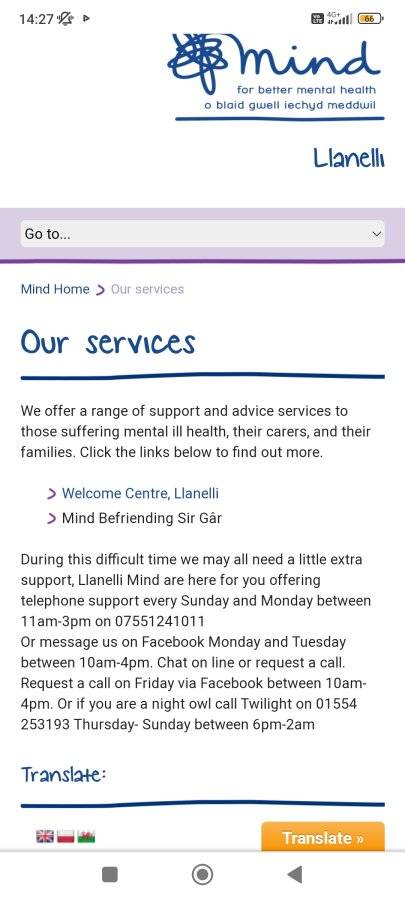The width and height of the screenshot is (405, 900).
Task: Open the recent apps view
Action: coord(110,874)
